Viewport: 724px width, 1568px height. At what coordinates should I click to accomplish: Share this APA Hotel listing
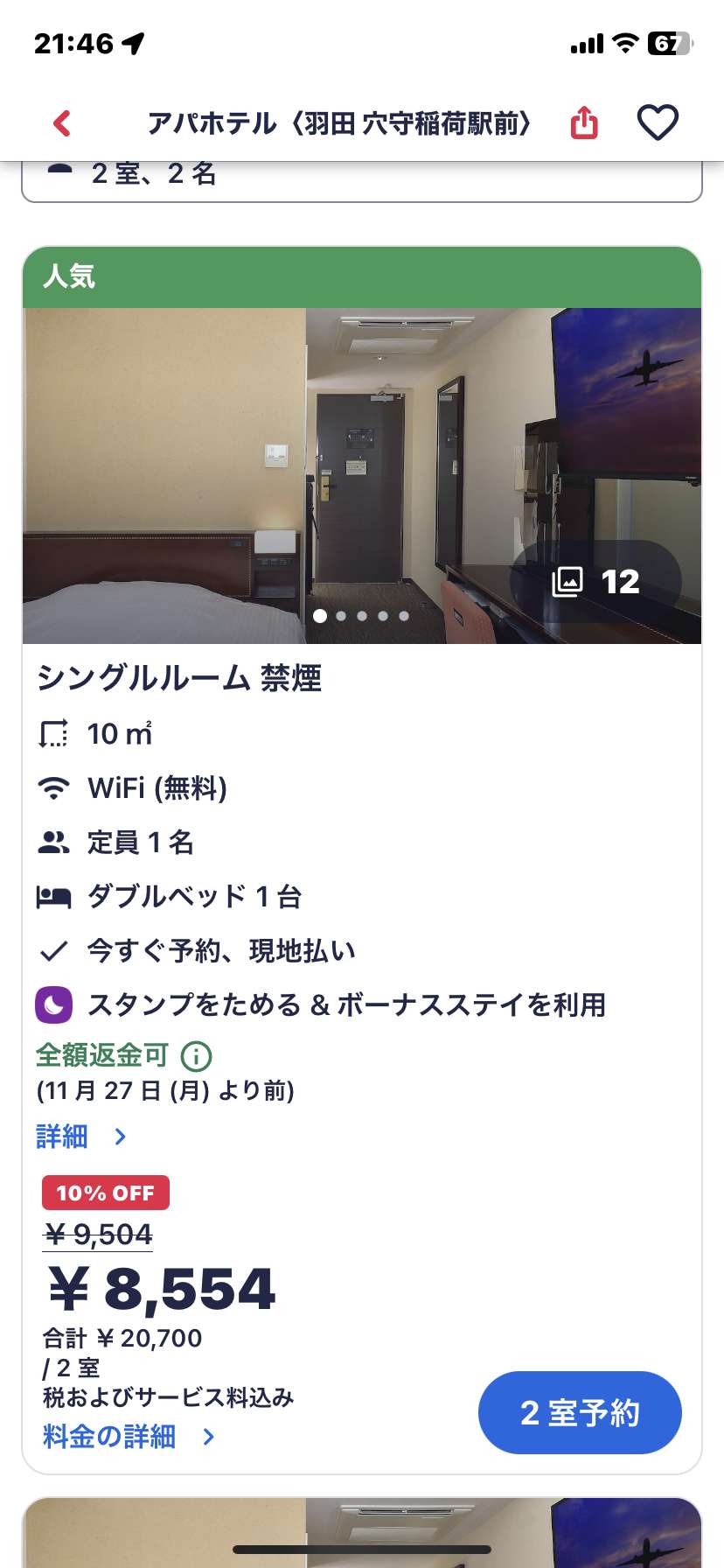point(584,122)
